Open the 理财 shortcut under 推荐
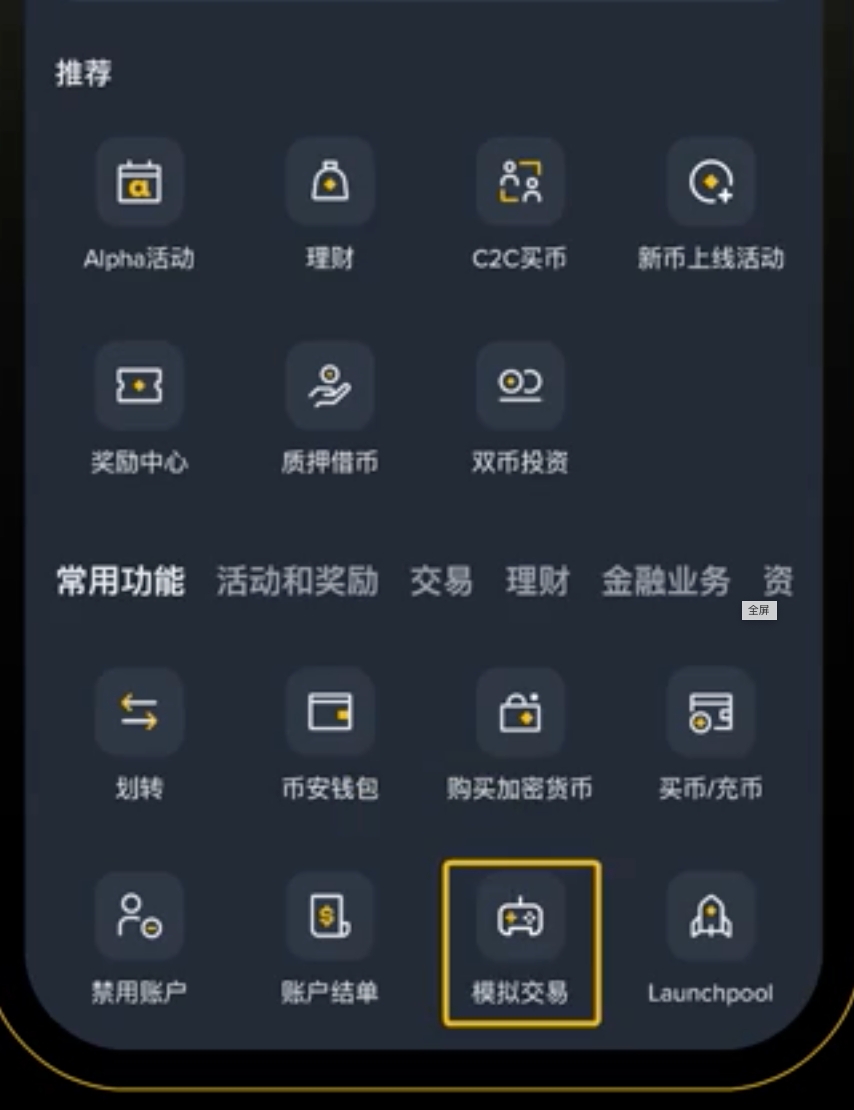 (330, 183)
